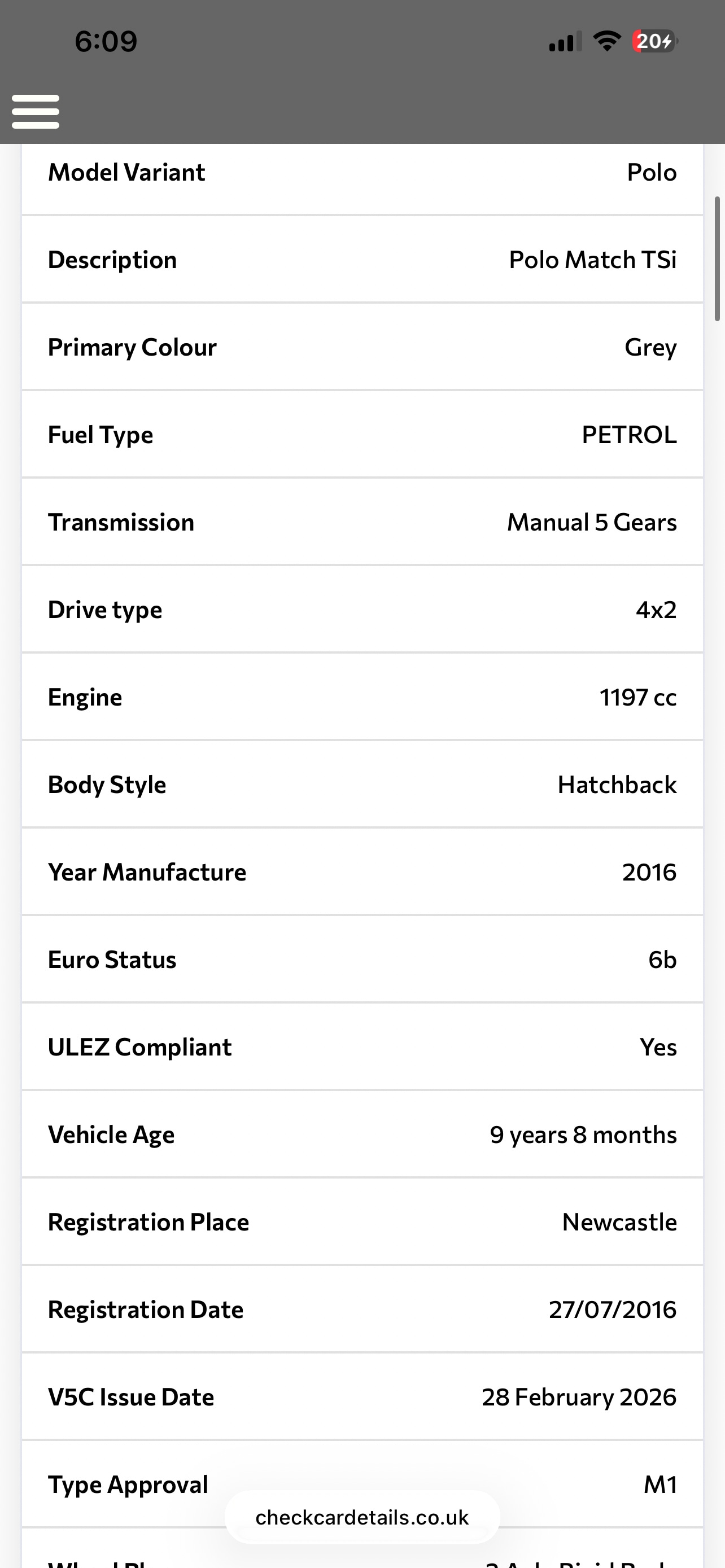The image size is (725, 1568).
Task: Open the checkcardetails.co.uk link
Action: tap(362, 1517)
